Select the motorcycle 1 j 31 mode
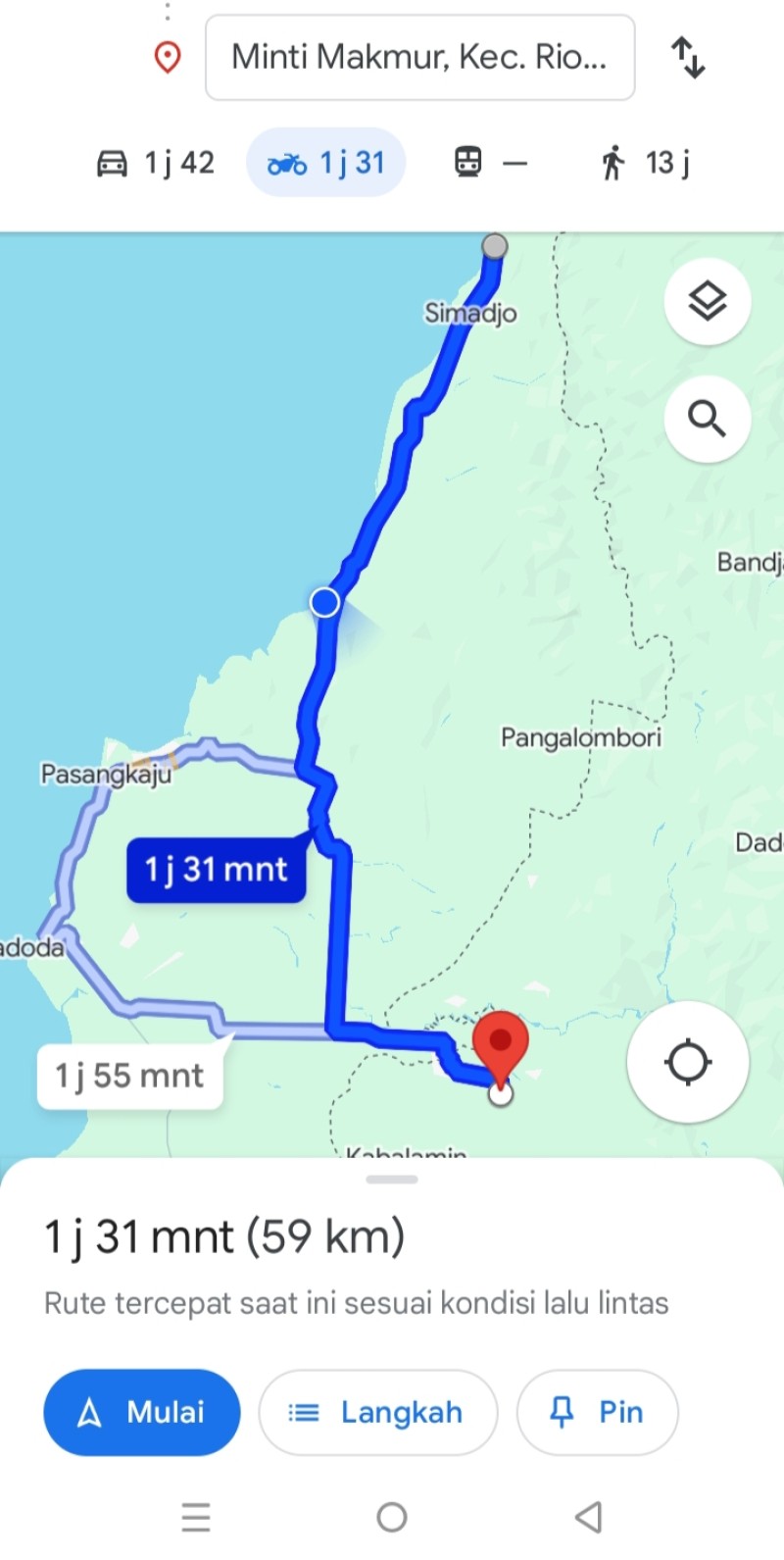The height and width of the screenshot is (1560, 784). point(325,162)
